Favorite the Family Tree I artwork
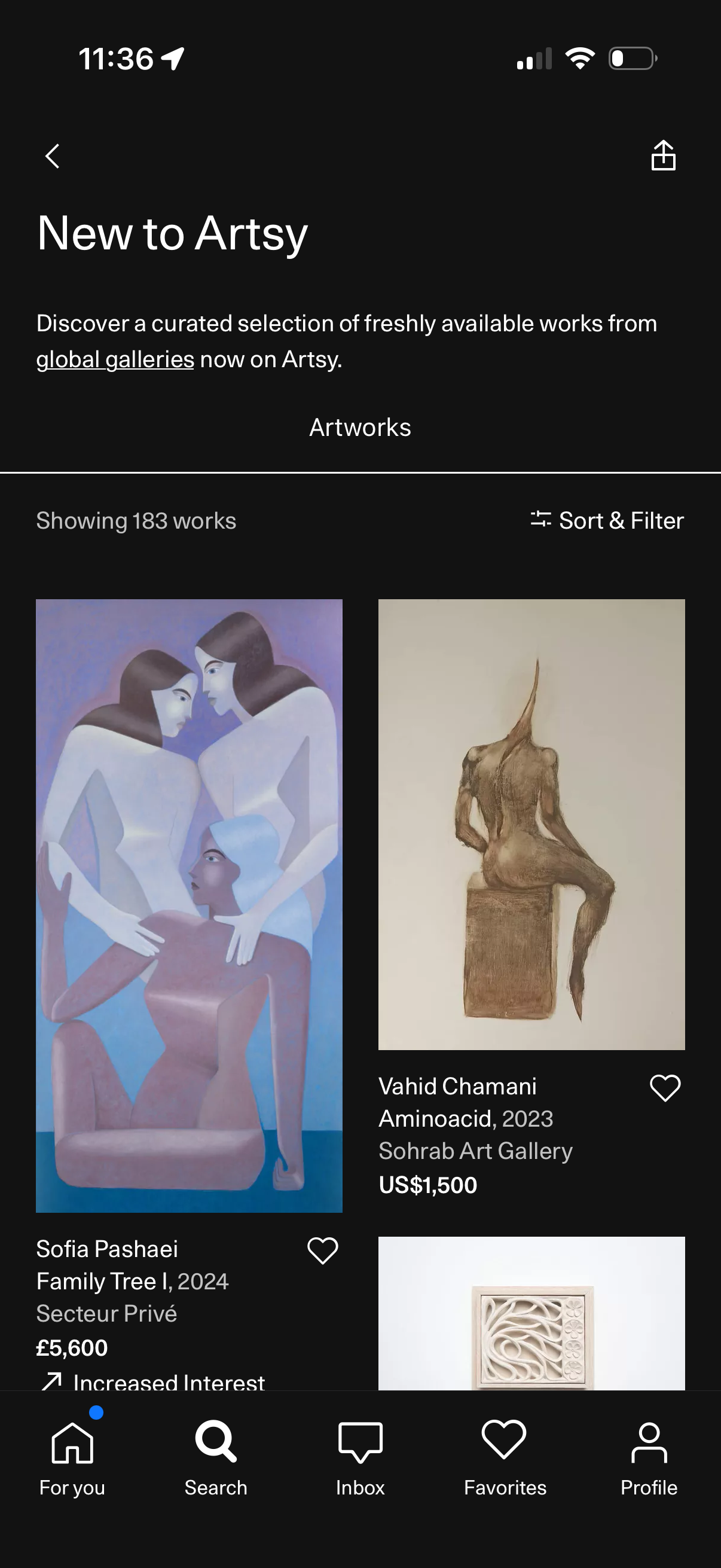Screen dimensions: 721x1568 tap(323, 1250)
